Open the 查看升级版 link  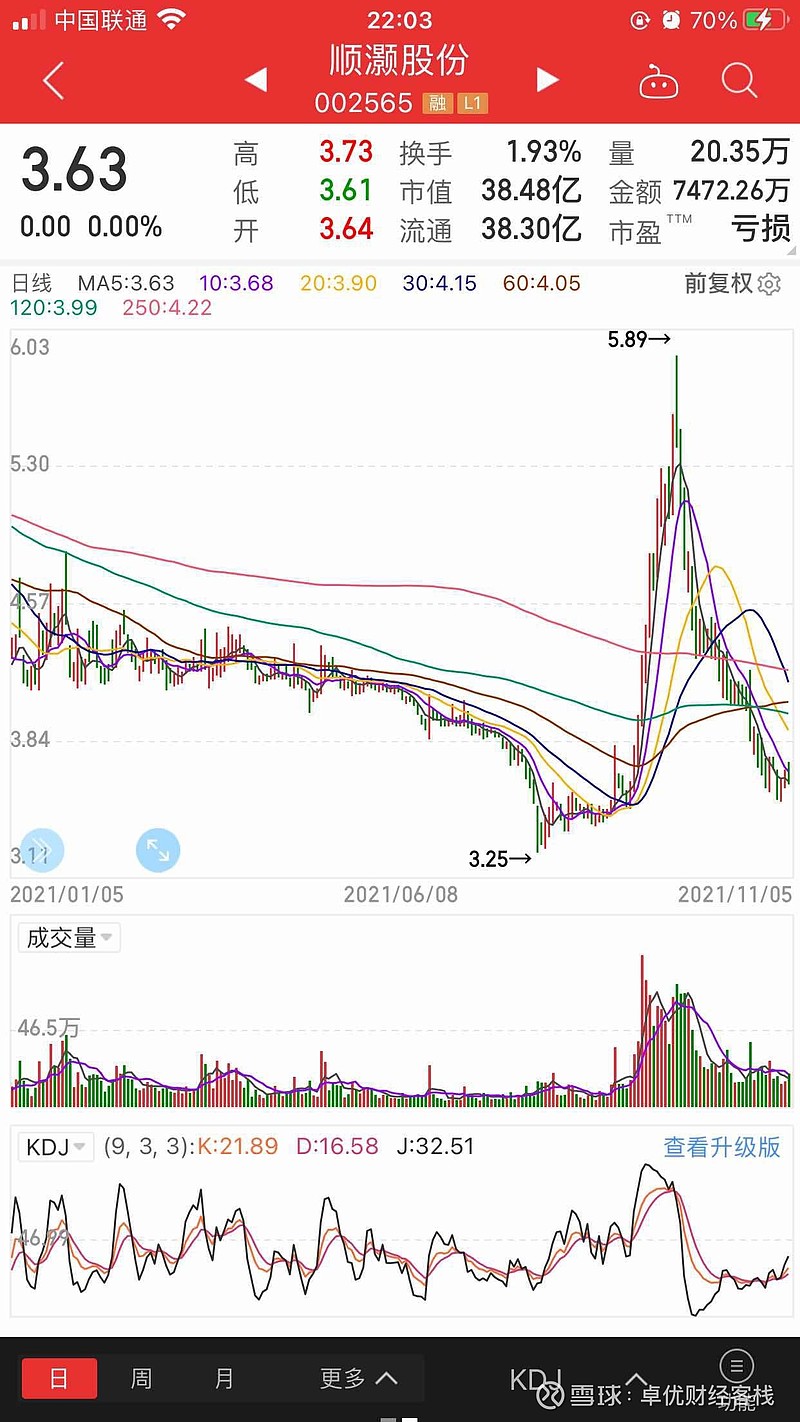click(721, 1147)
